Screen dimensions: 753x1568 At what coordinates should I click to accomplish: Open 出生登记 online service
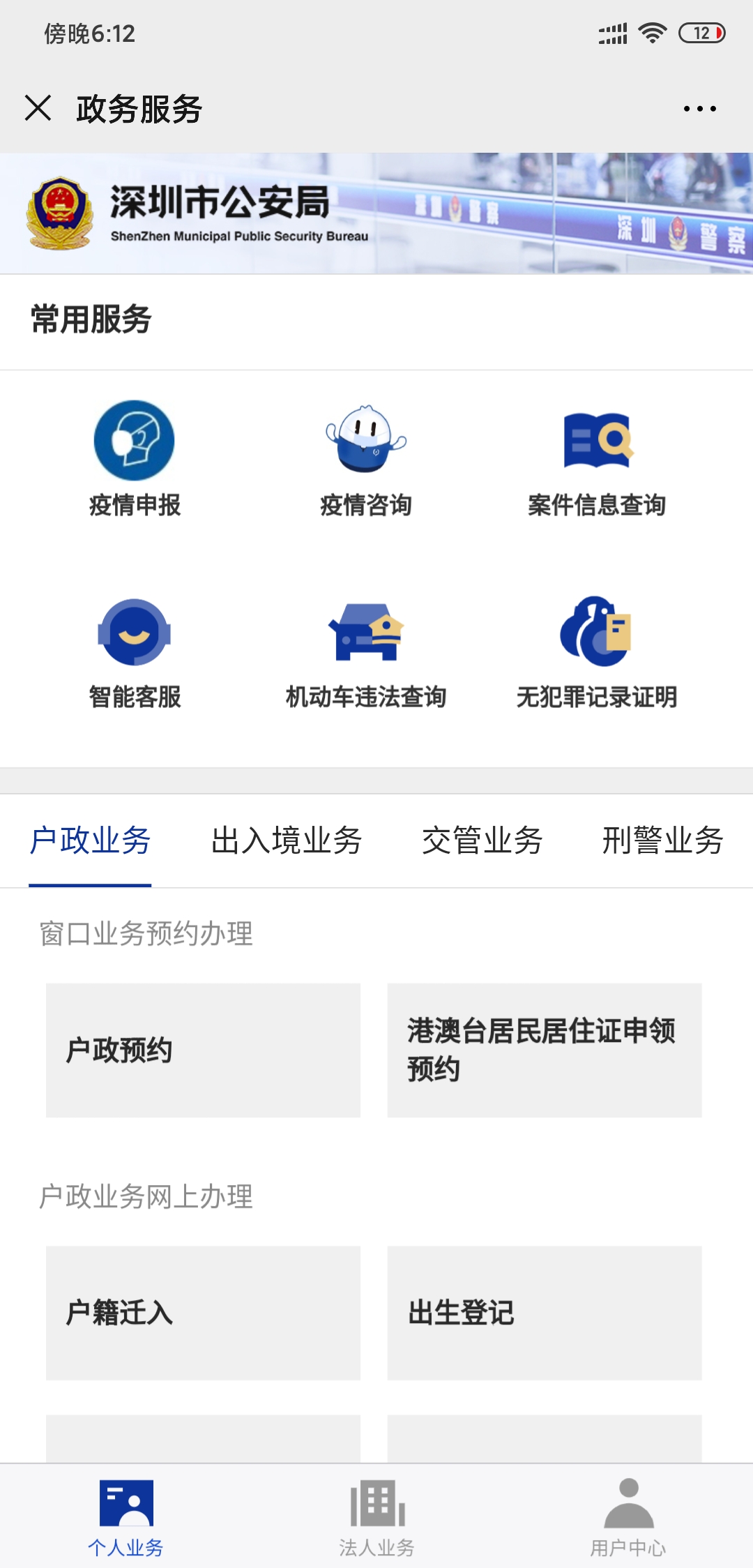545,1313
